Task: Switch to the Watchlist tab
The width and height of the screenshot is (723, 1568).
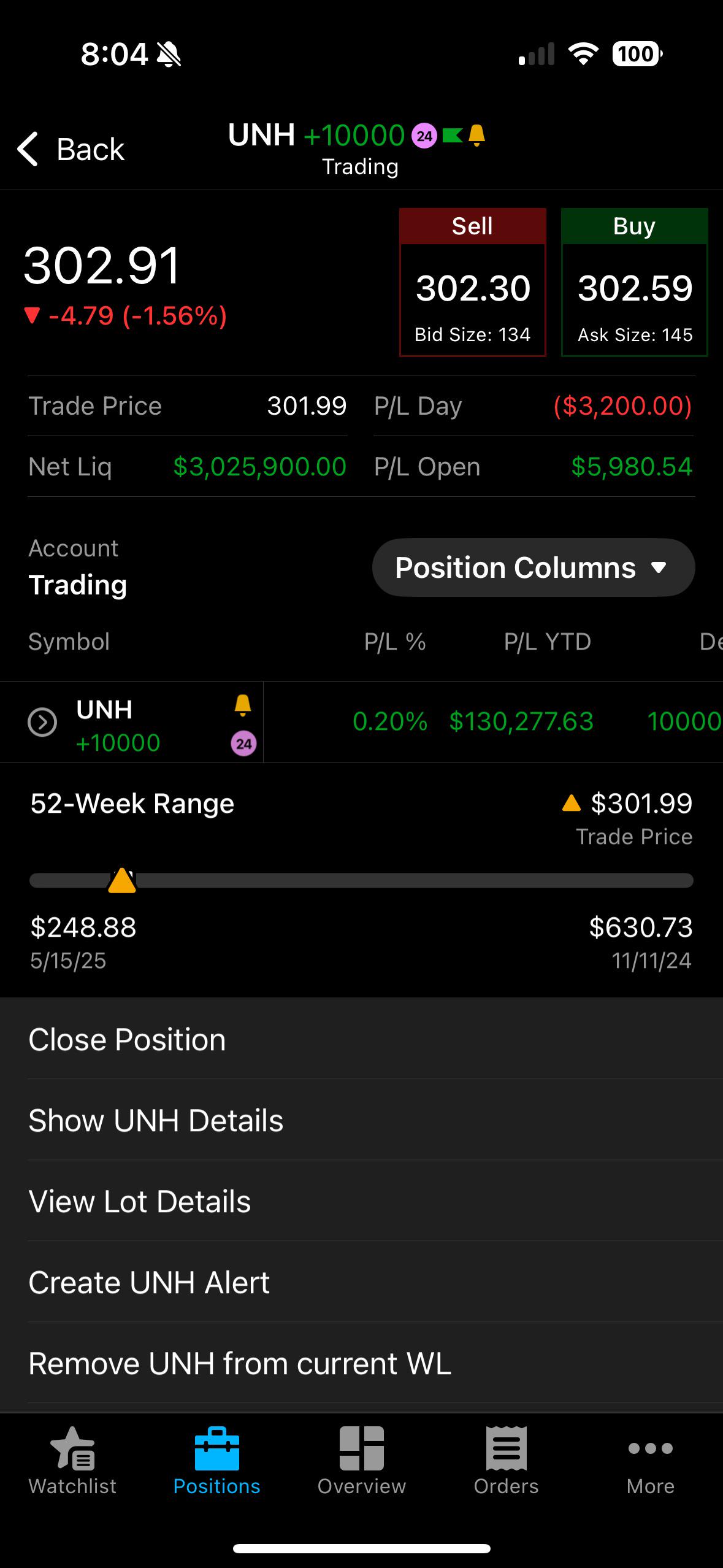Action: point(72,1461)
